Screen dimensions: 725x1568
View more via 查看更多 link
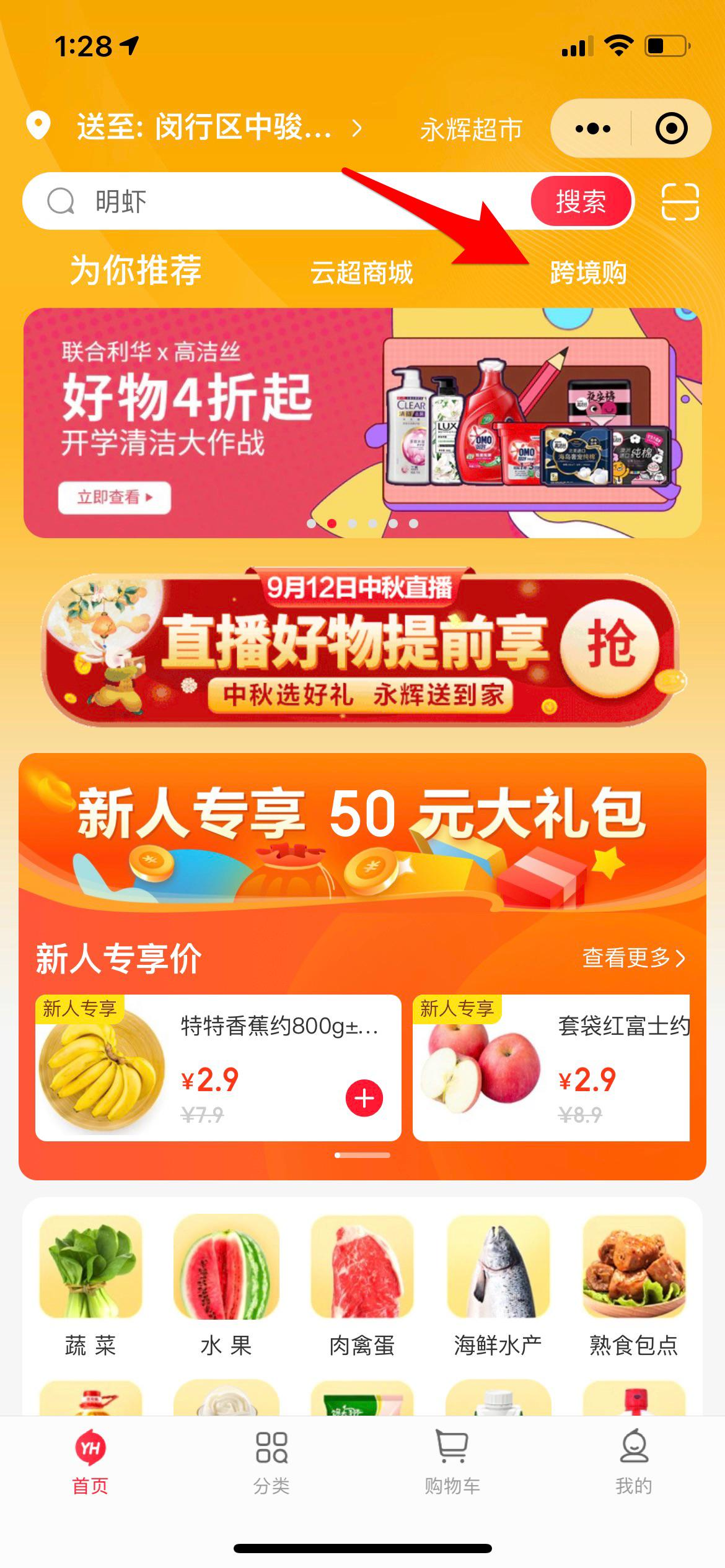[x=633, y=958]
